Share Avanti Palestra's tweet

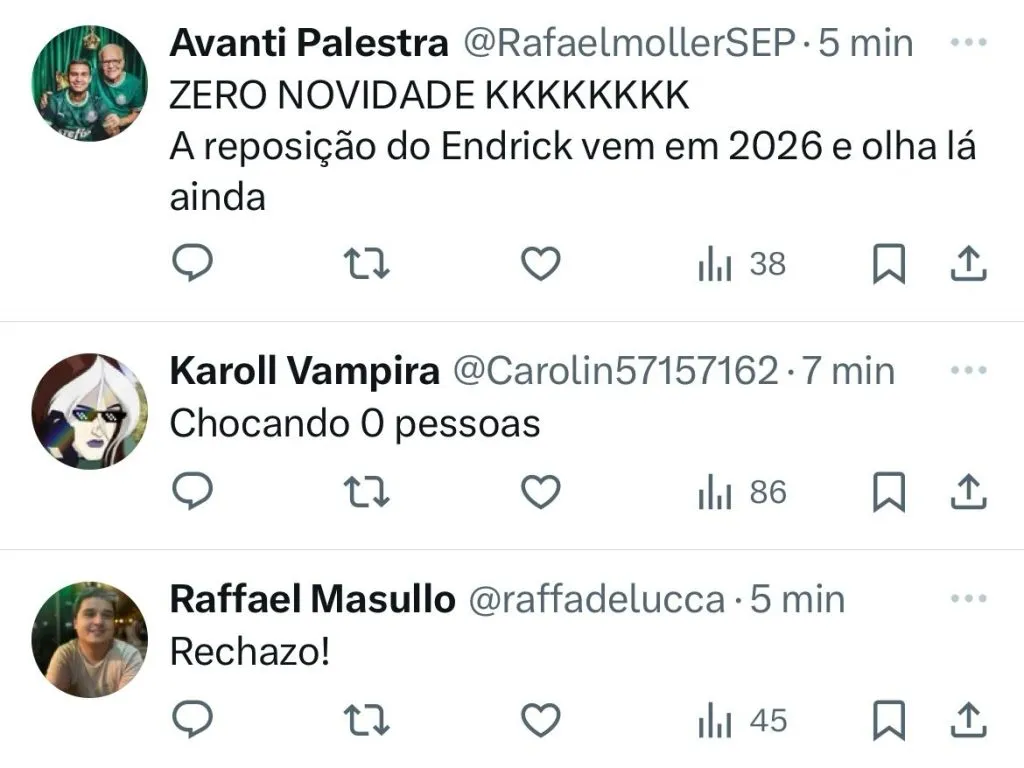(x=967, y=264)
